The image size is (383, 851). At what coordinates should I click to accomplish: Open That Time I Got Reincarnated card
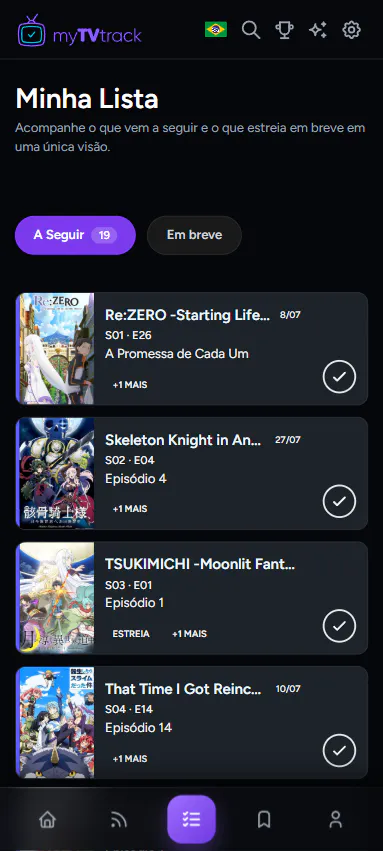(192, 722)
